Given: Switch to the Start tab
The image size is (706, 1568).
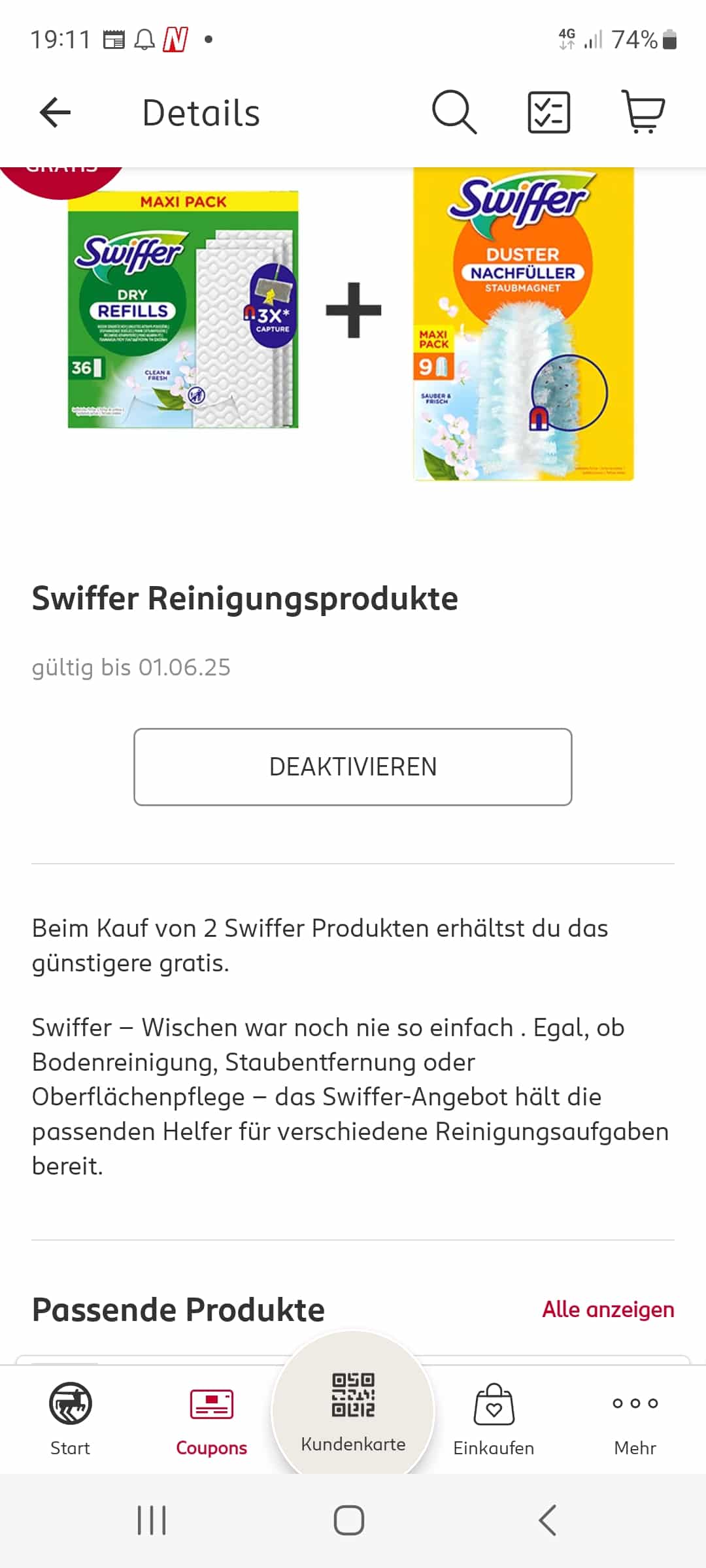Looking at the screenshot, I should click(x=71, y=1419).
